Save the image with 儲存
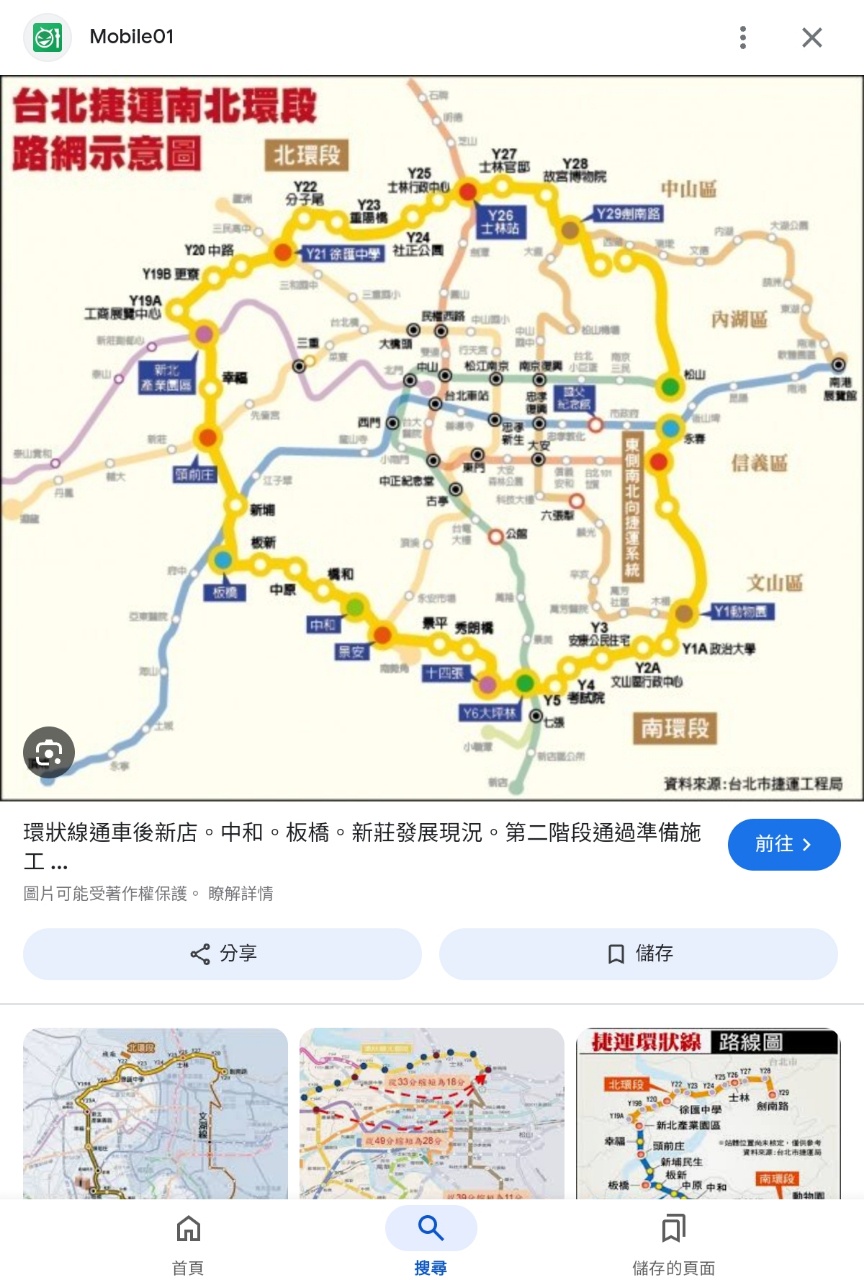Image resolution: width=864 pixels, height=1280 pixels. (638, 954)
